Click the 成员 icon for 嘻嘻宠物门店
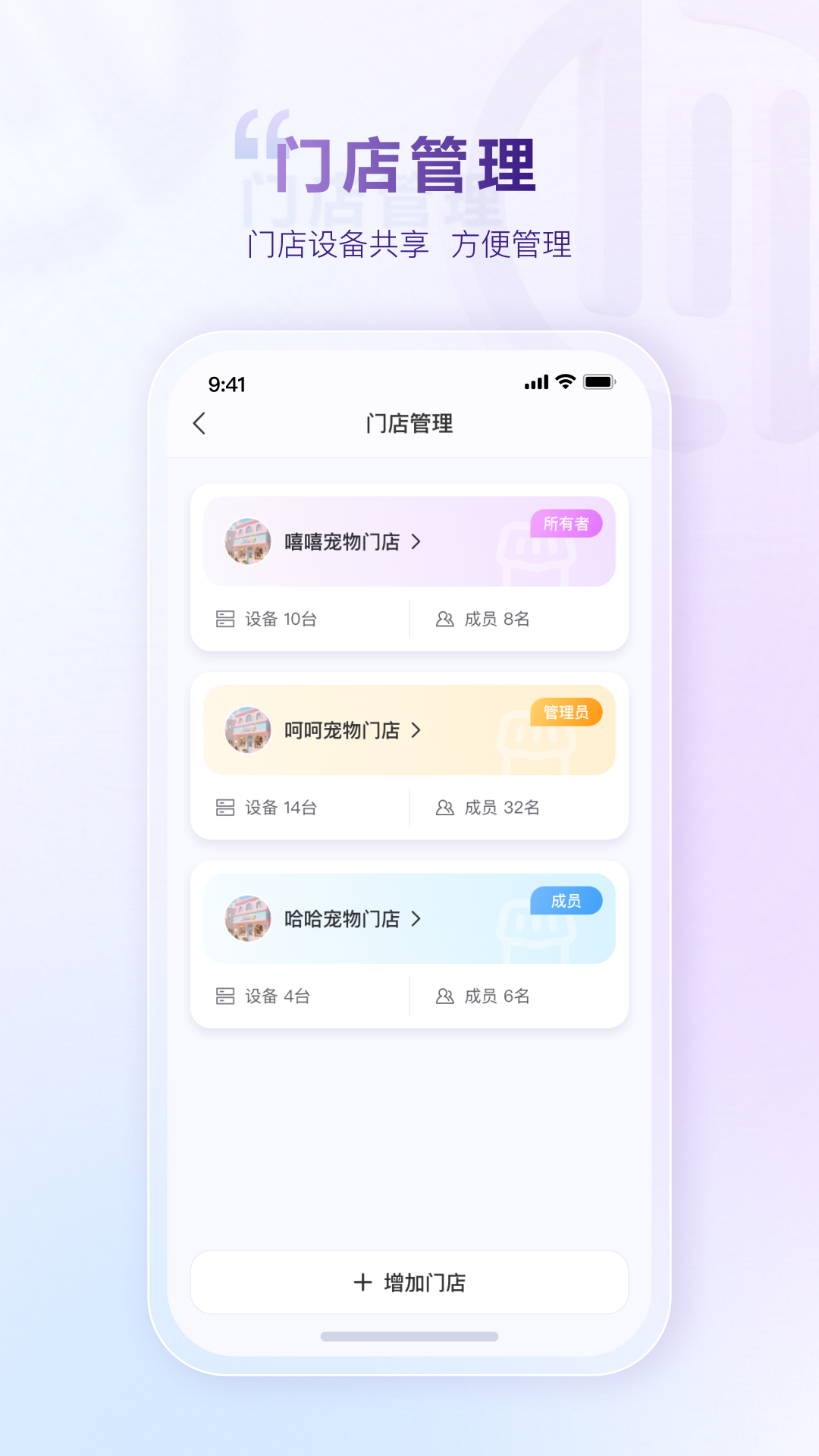Screen dimensions: 819x1456 click(444, 619)
